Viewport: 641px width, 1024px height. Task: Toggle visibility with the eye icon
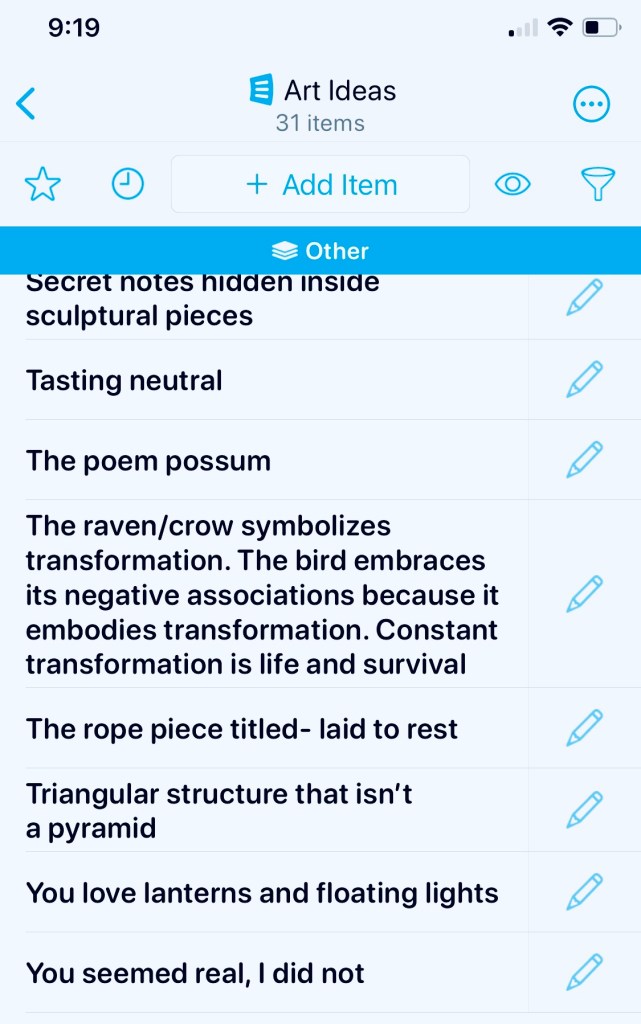513,185
